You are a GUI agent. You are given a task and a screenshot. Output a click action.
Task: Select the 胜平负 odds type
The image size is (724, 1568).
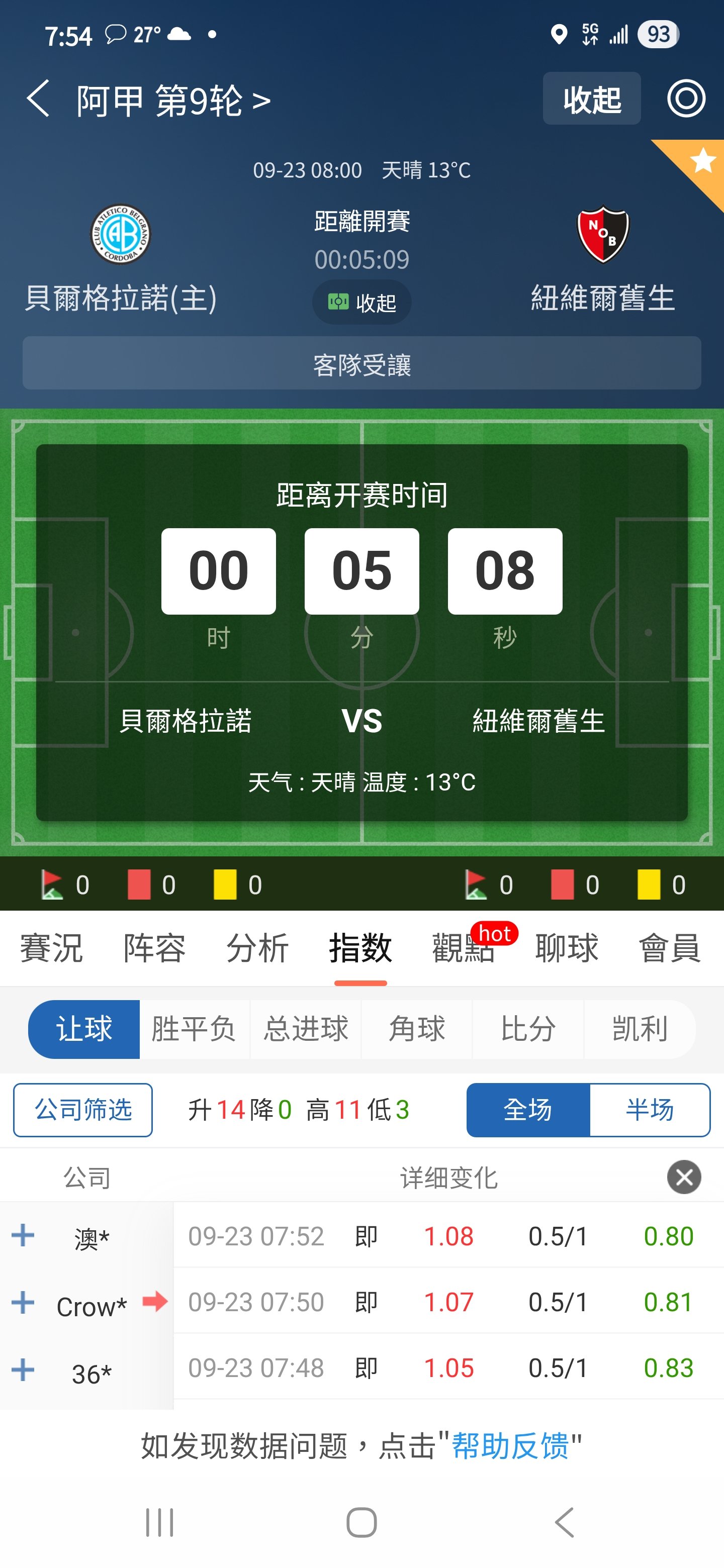pos(194,1029)
